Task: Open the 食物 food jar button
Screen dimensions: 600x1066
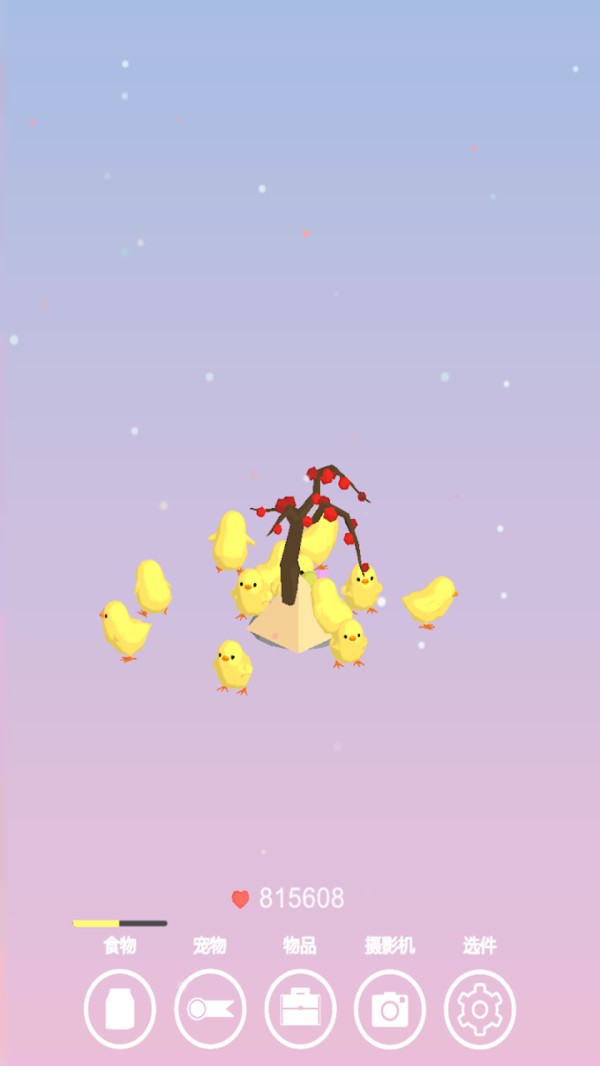Action: 120,1008
